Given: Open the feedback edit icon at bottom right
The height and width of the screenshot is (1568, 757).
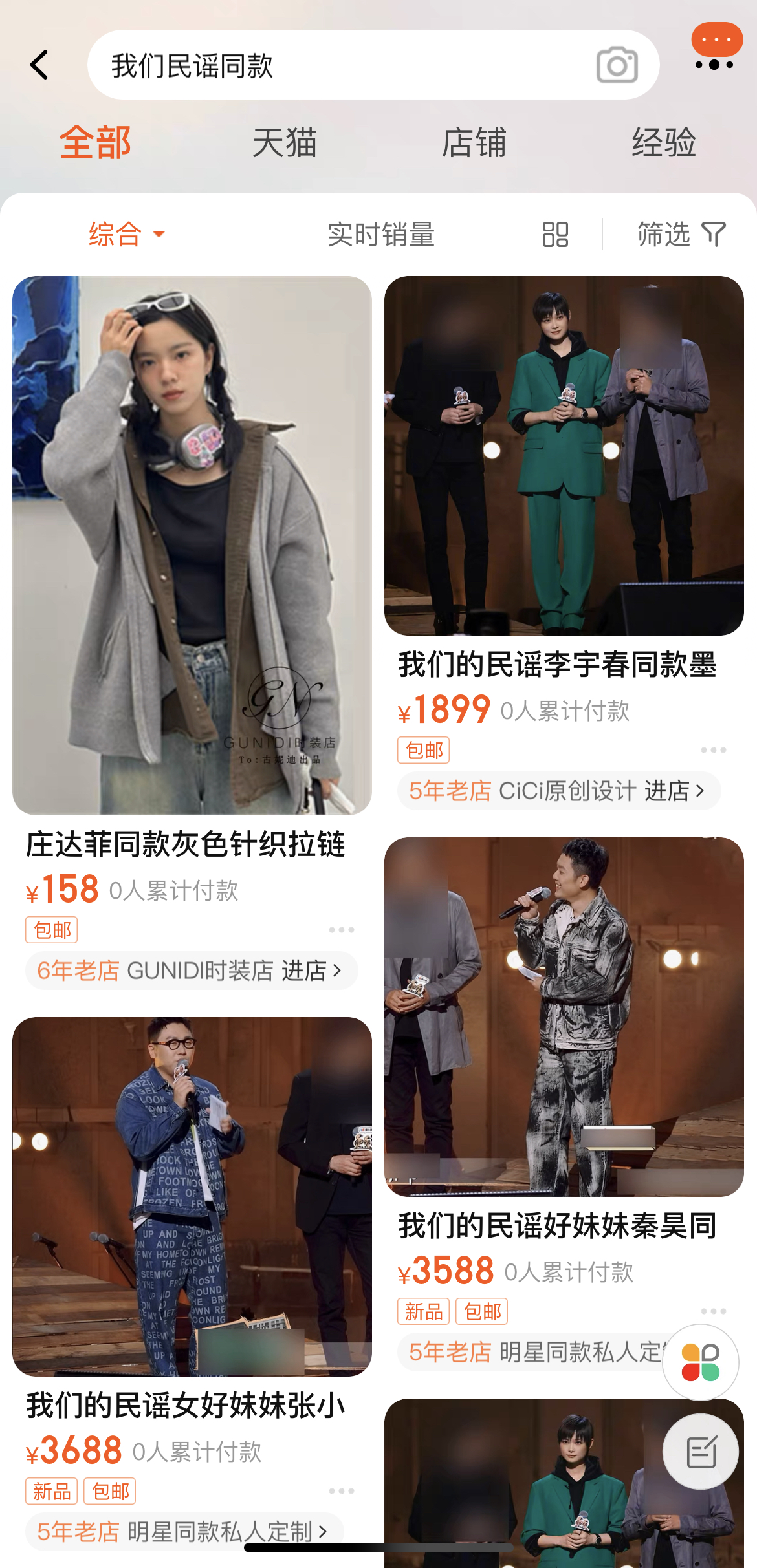Looking at the screenshot, I should pos(699,1450).
